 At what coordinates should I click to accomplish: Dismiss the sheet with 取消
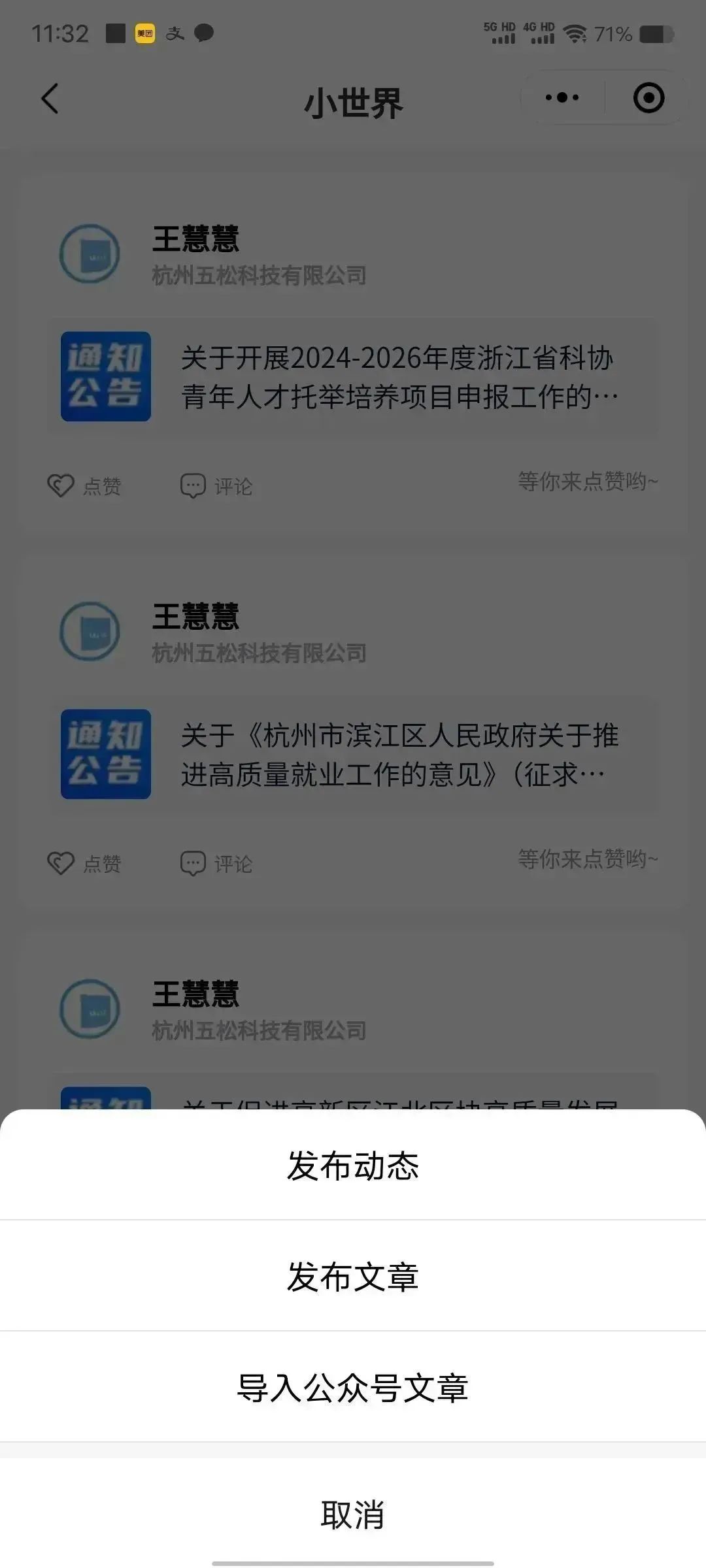pyautogui.click(x=353, y=1514)
